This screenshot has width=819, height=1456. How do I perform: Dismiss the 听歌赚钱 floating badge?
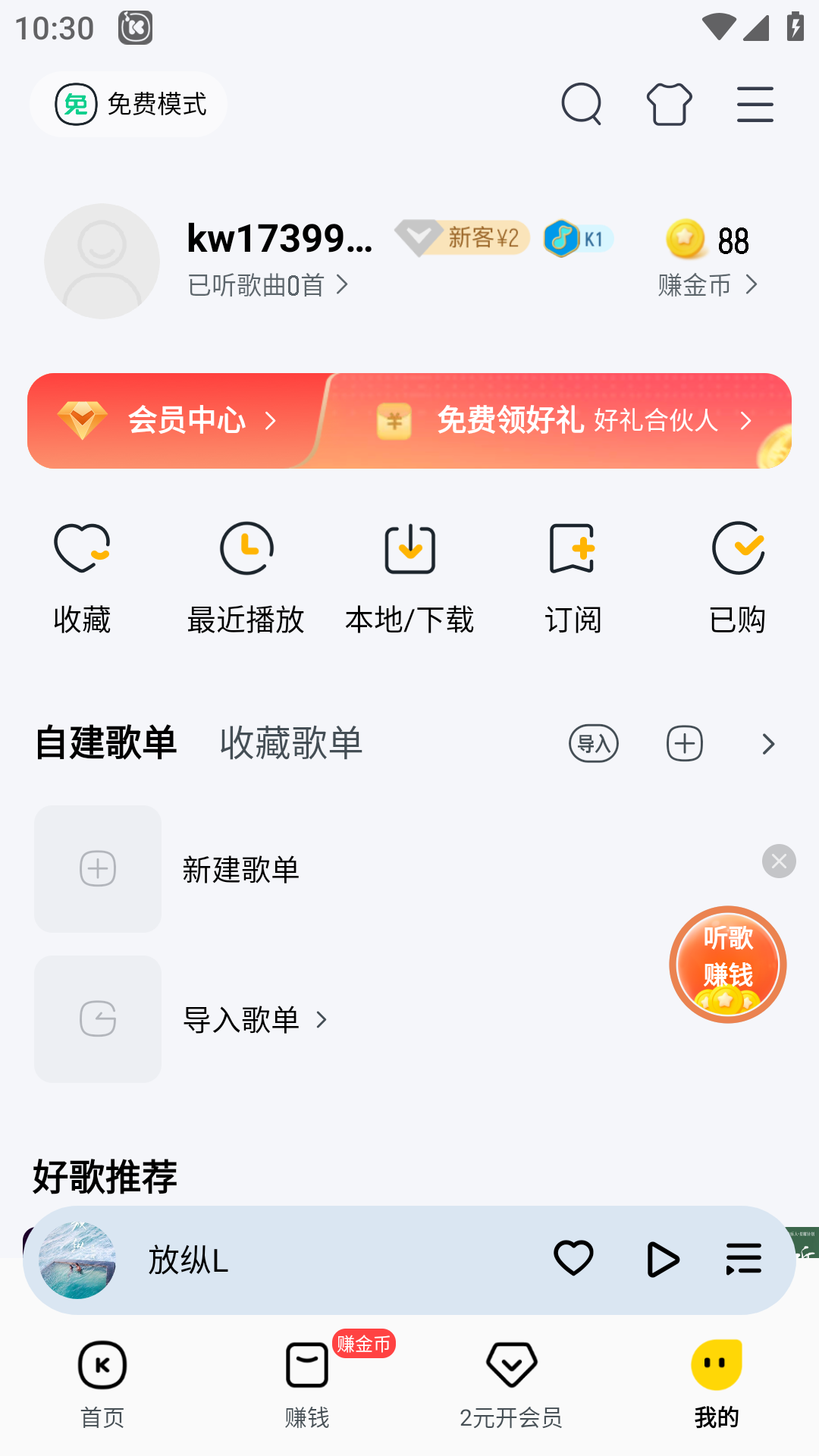779,861
